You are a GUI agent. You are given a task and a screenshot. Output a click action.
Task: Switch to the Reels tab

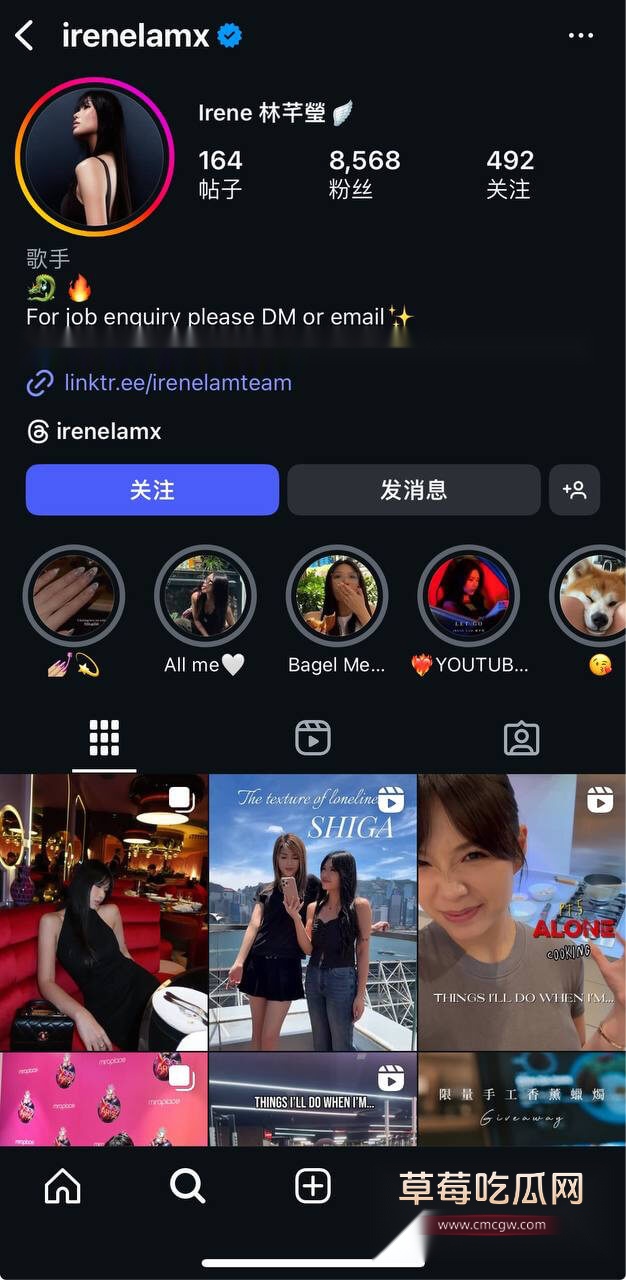click(x=313, y=738)
